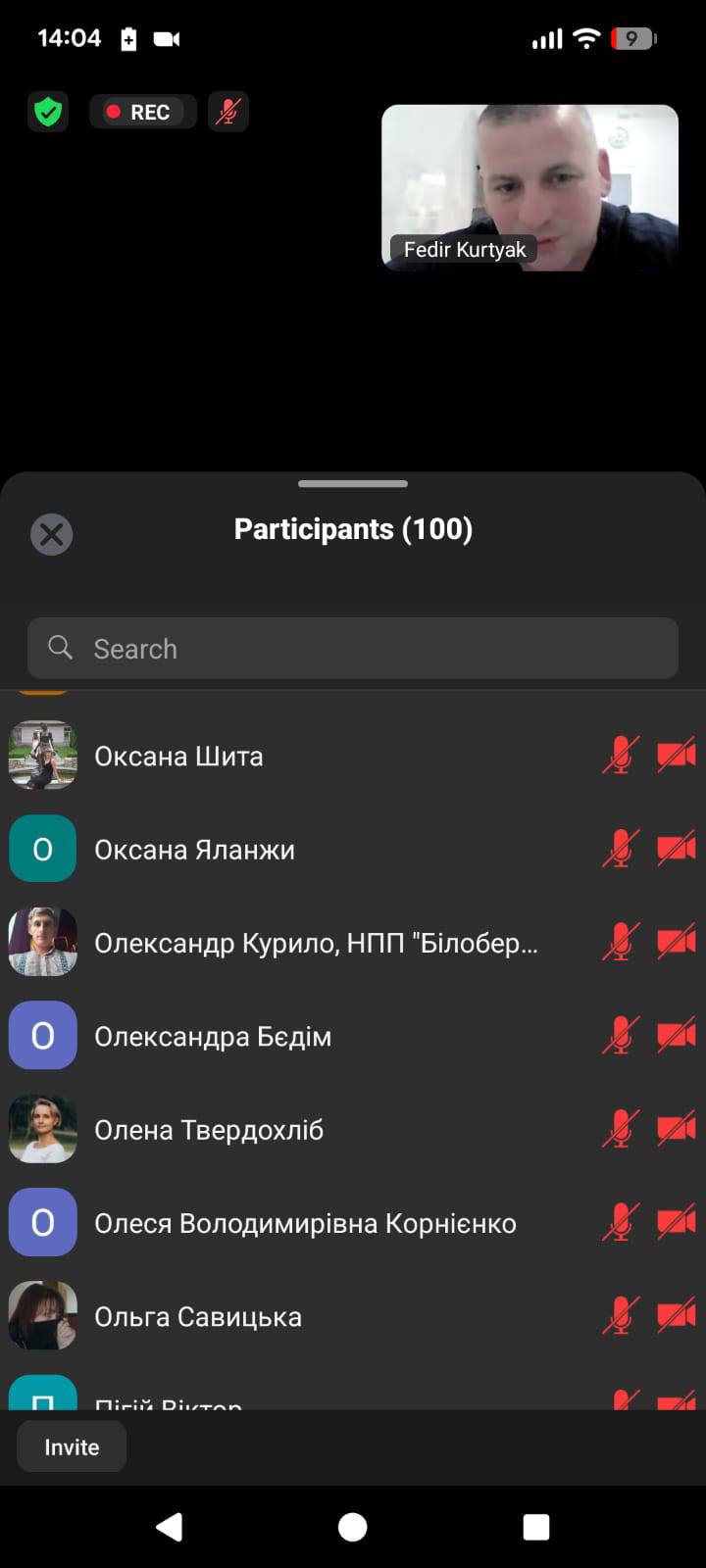Select Олеся Володимирівна Корнієнко

(x=305, y=1223)
